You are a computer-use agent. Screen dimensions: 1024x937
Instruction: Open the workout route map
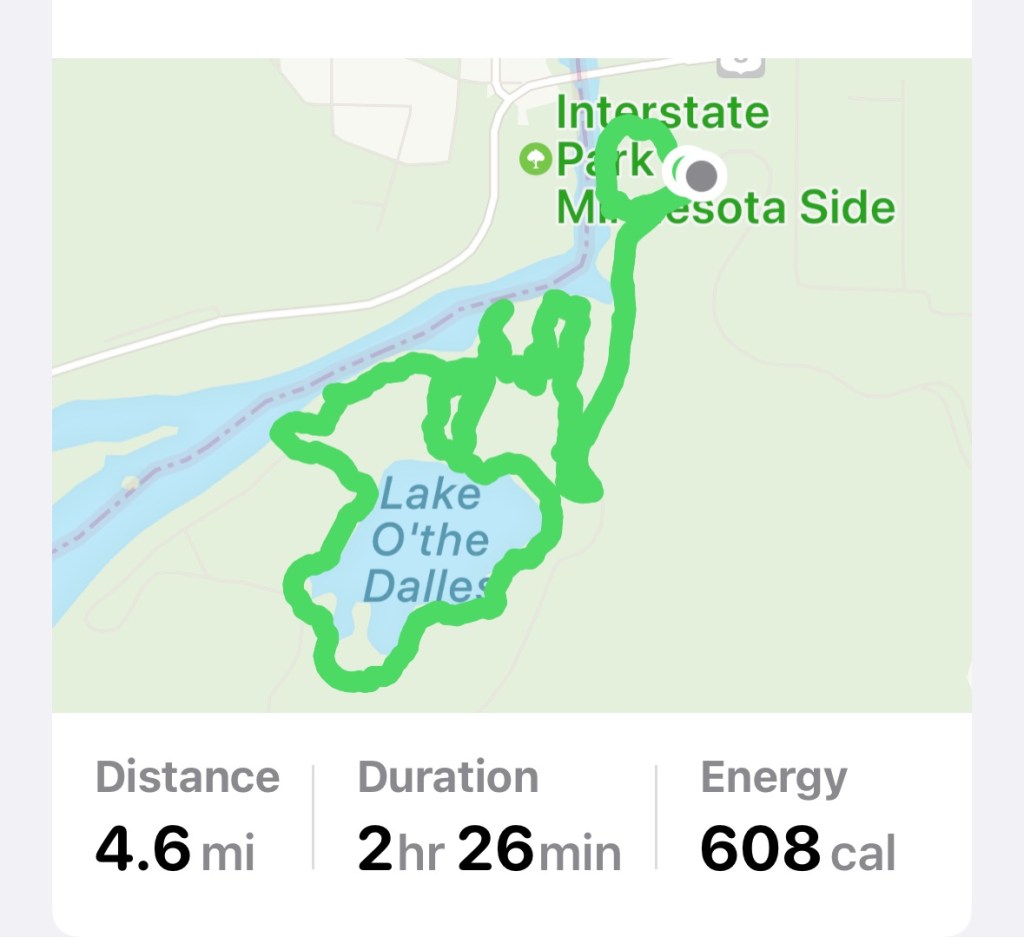click(511, 385)
